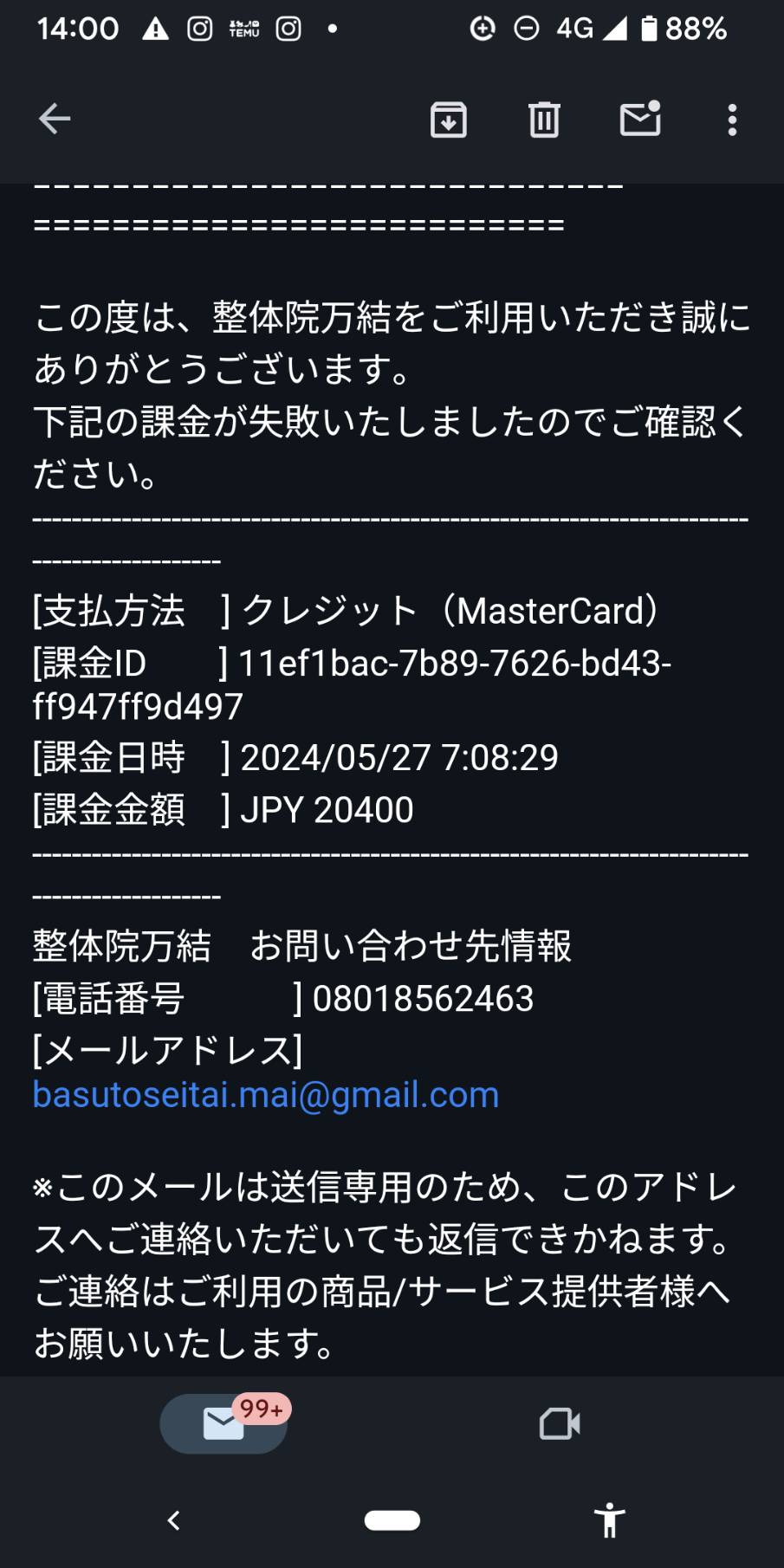The height and width of the screenshot is (1568, 784).
Task: Go back to the inbox
Action: [x=54, y=119]
